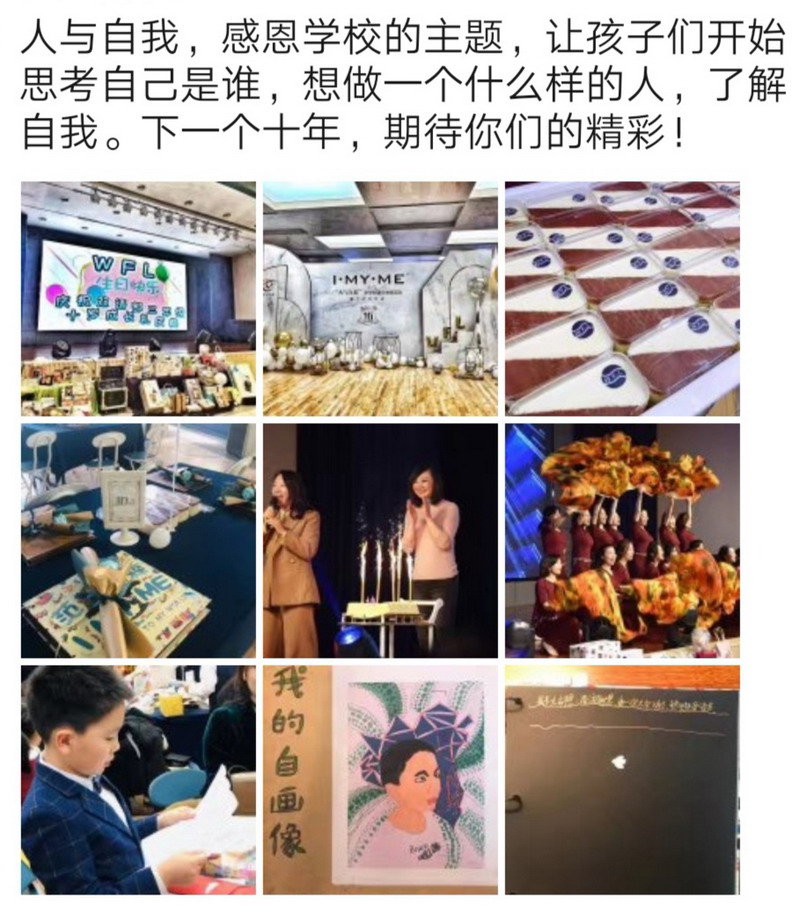
Task: Open the table with ME gift book photo
Action: [138, 540]
